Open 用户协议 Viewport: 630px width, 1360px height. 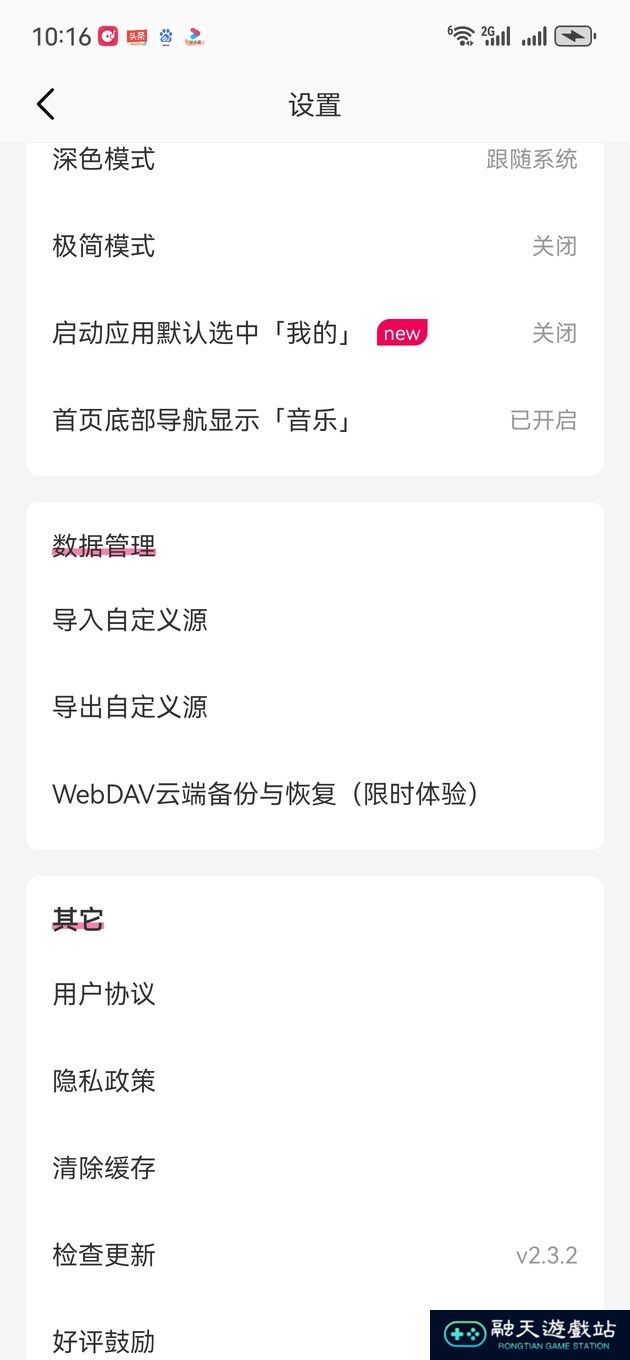tap(315, 994)
